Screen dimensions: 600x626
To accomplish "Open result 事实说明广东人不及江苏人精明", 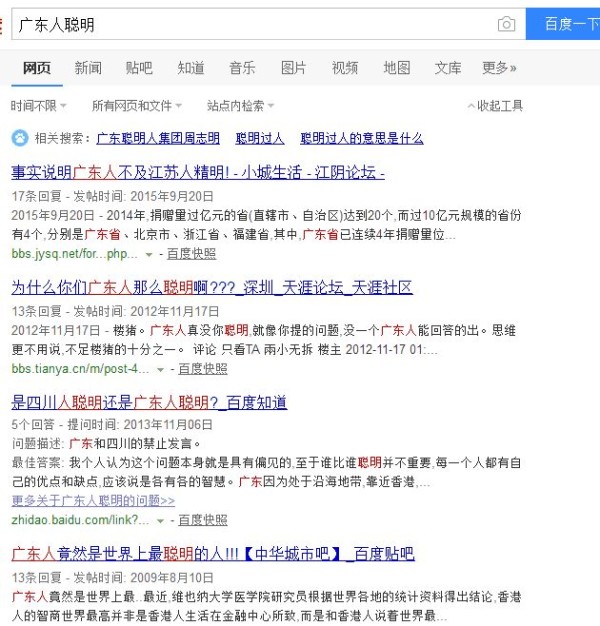I will click(197, 172).
